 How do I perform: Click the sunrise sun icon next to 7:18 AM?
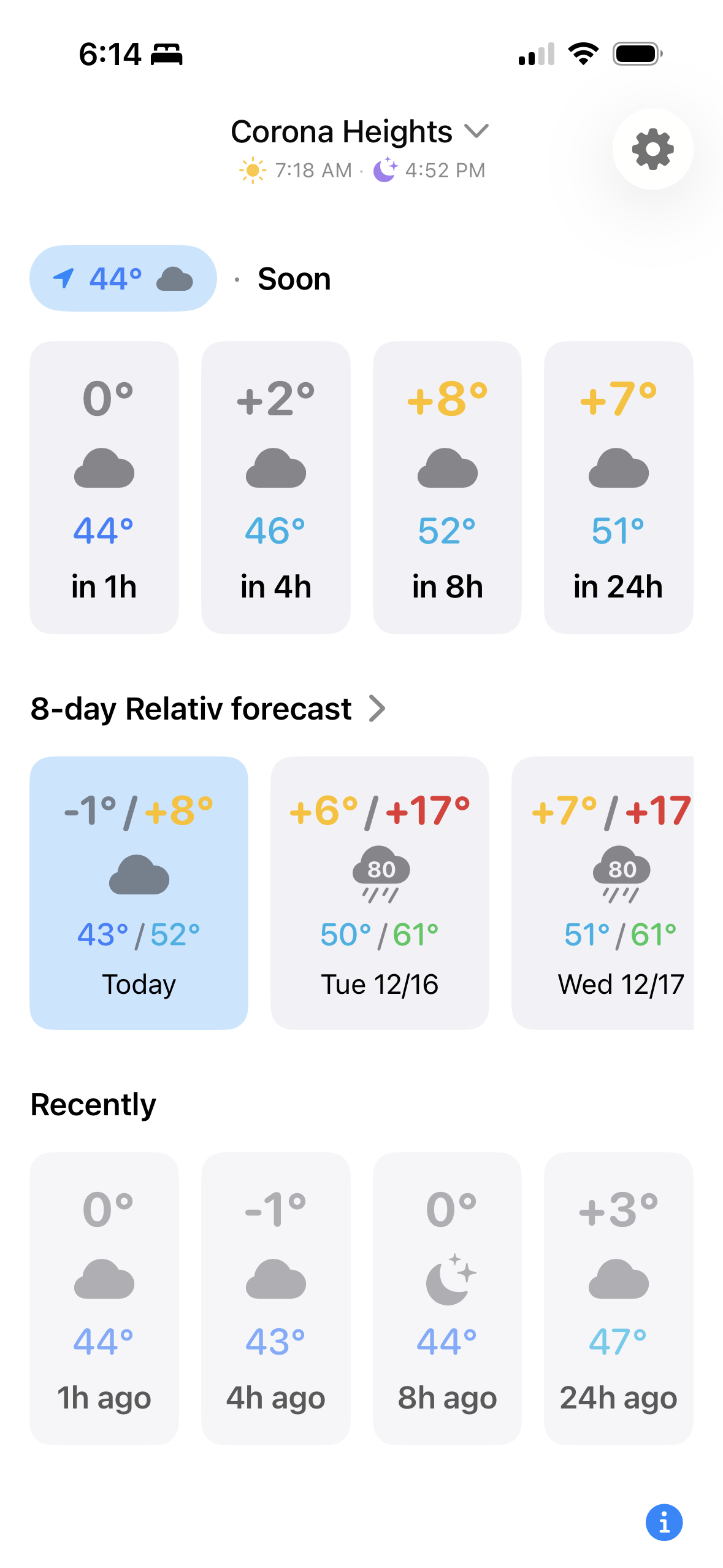coord(252,170)
